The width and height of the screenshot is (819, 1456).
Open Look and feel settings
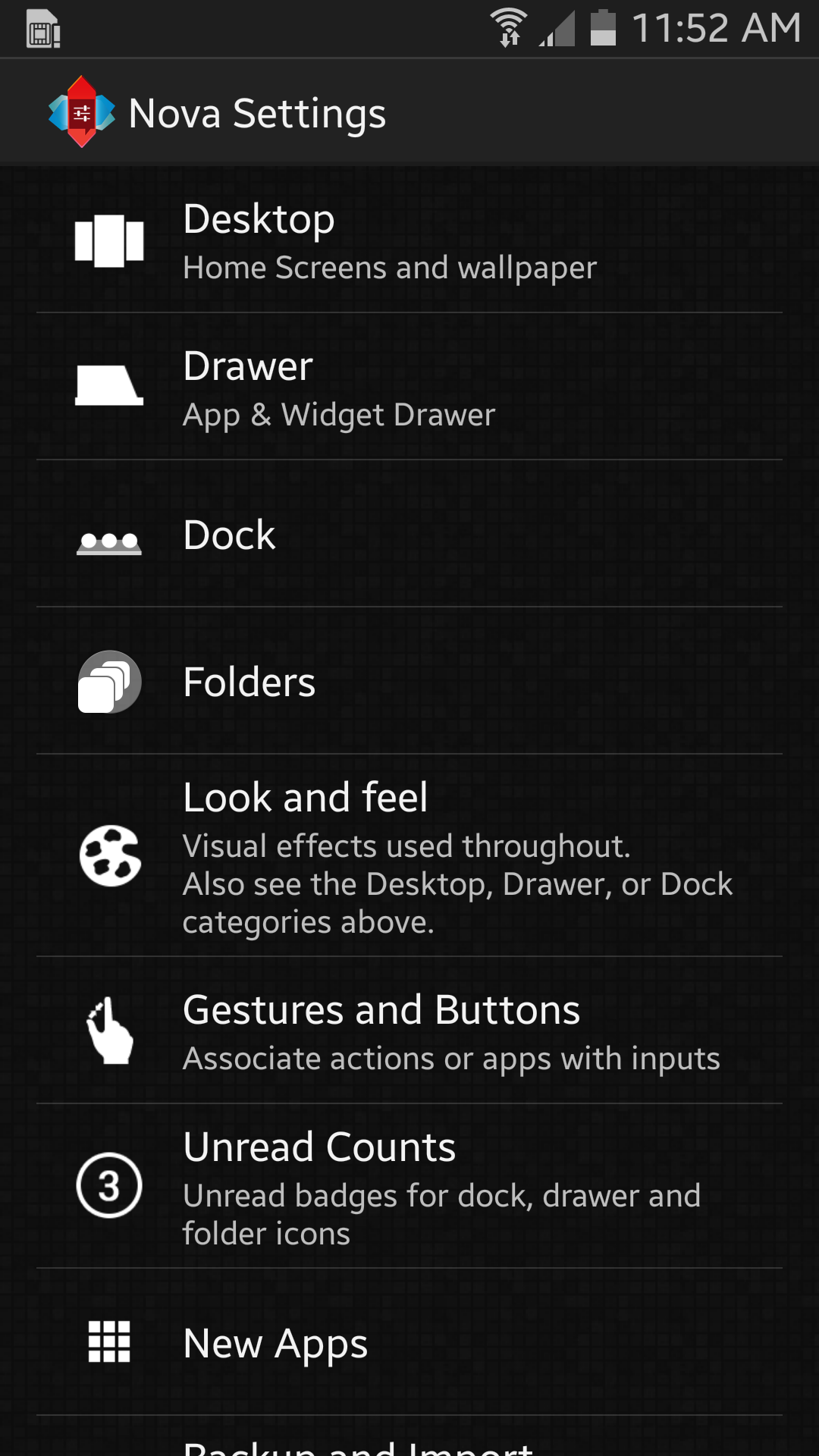click(x=409, y=856)
